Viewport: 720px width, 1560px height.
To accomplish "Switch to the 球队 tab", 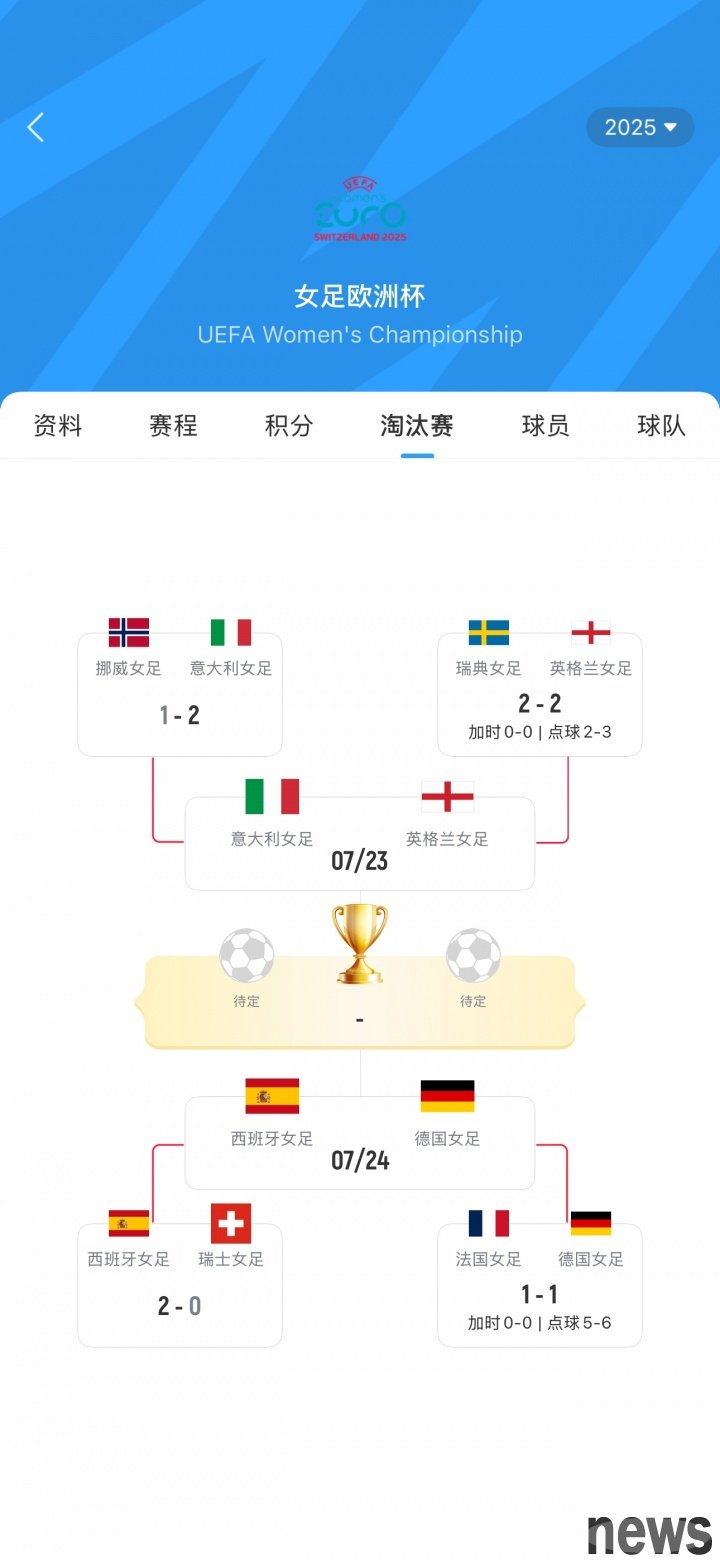I will click(x=661, y=426).
